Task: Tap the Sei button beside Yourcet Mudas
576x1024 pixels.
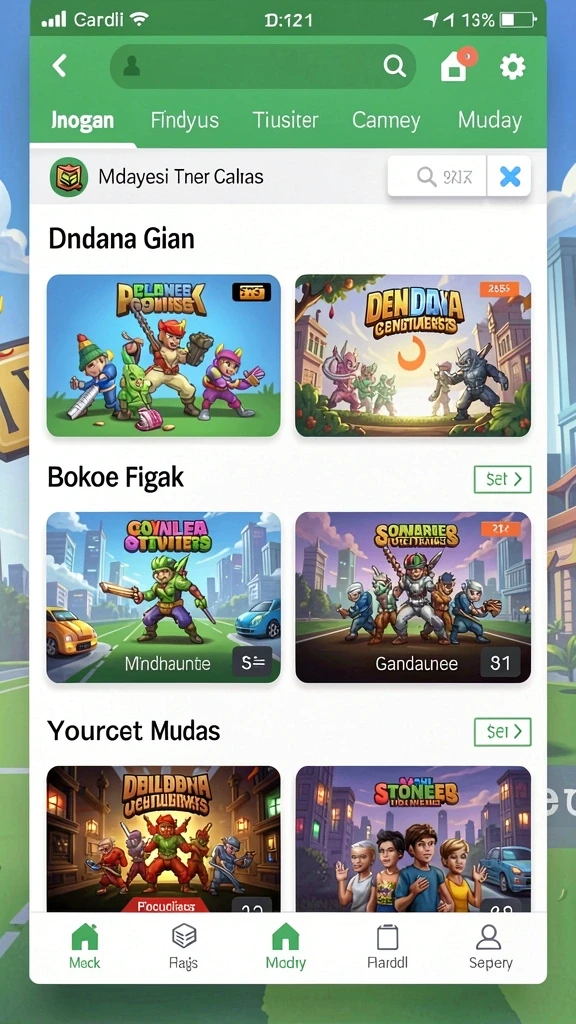Action: [502, 731]
